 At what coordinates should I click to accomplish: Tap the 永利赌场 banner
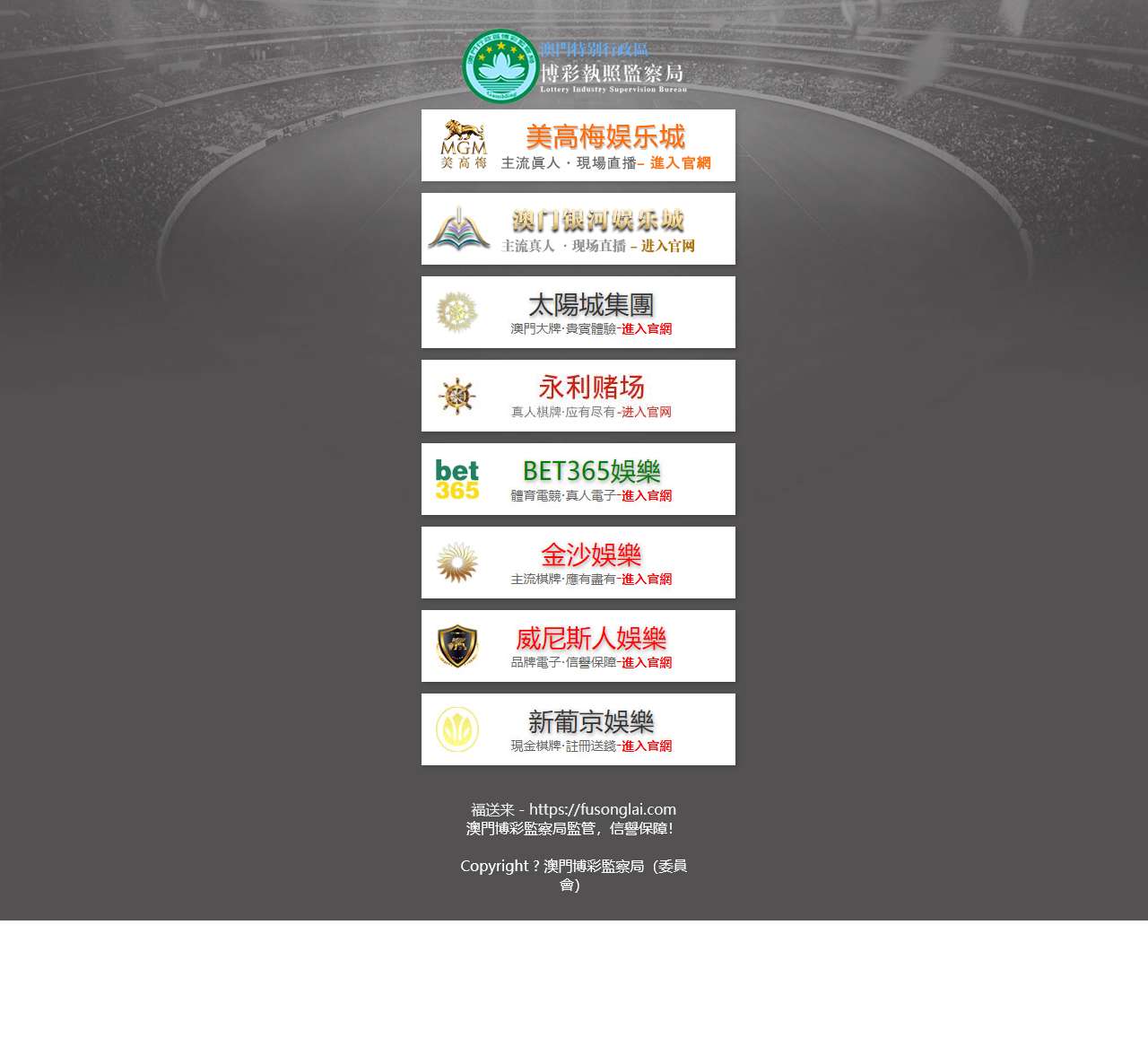[578, 396]
